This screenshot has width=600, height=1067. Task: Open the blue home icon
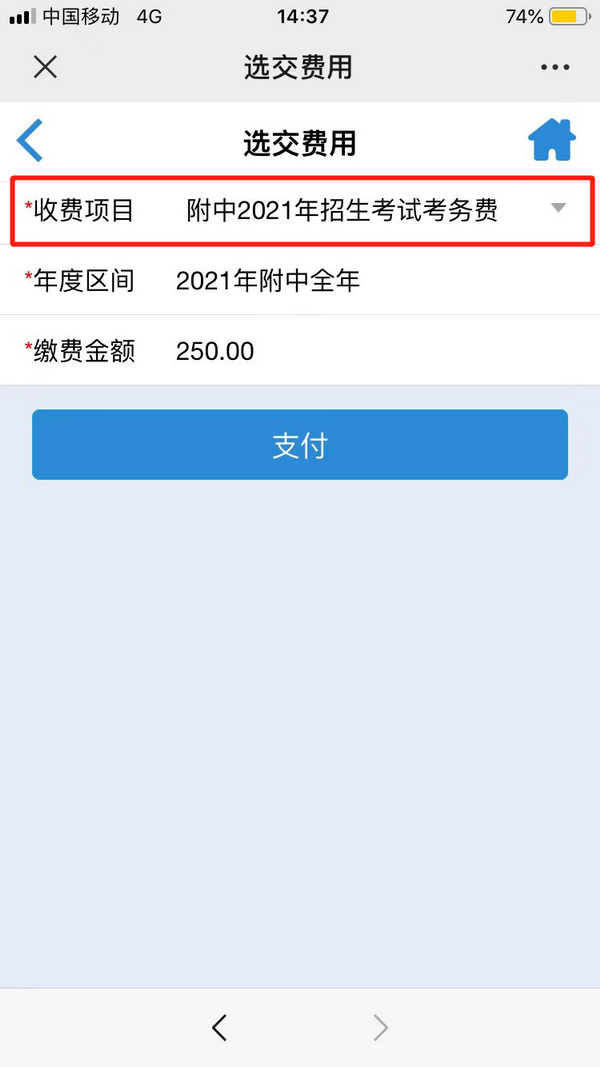(x=552, y=139)
